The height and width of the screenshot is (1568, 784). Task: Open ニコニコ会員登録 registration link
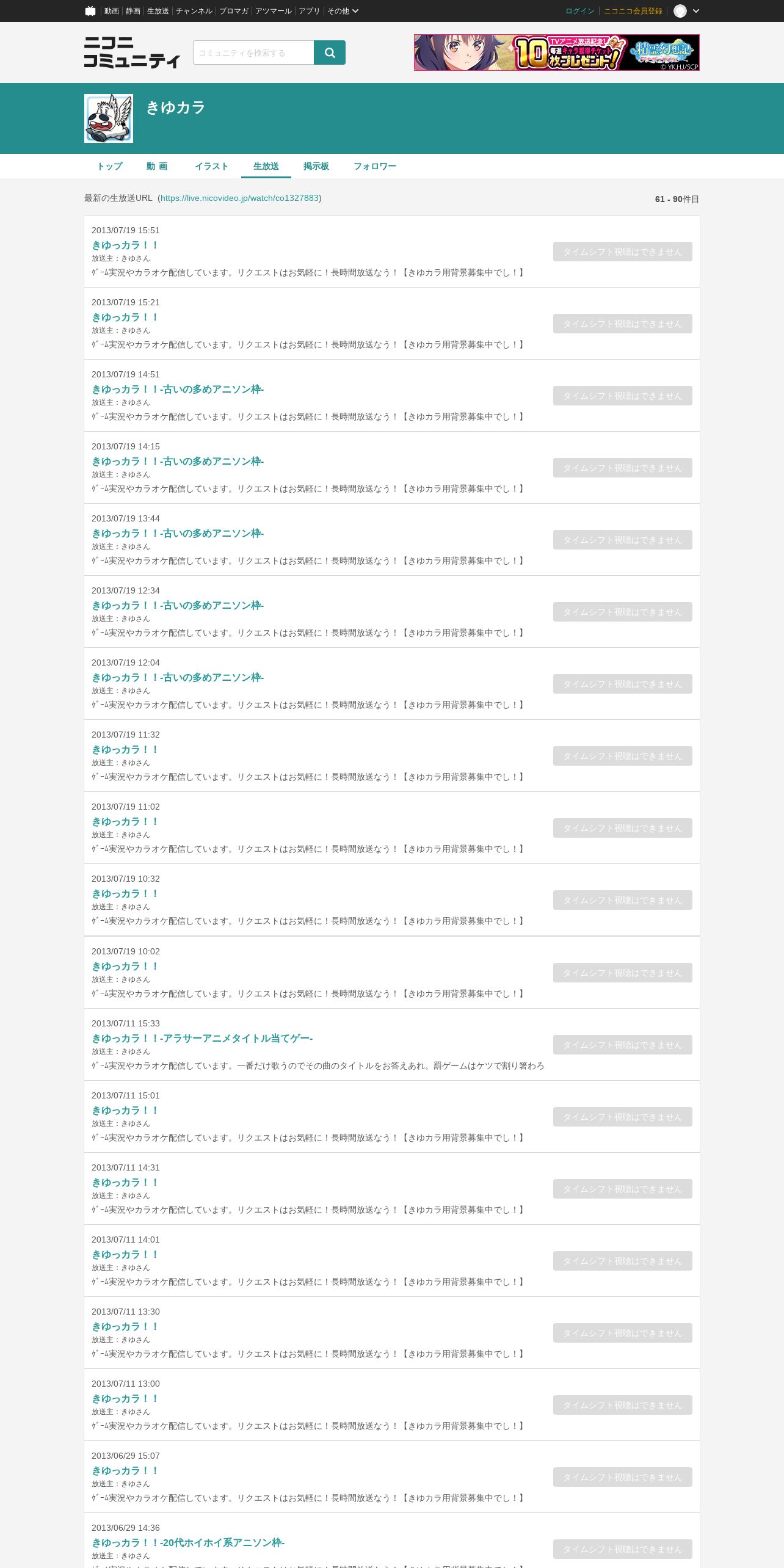pyautogui.click(x=633, y=11)
